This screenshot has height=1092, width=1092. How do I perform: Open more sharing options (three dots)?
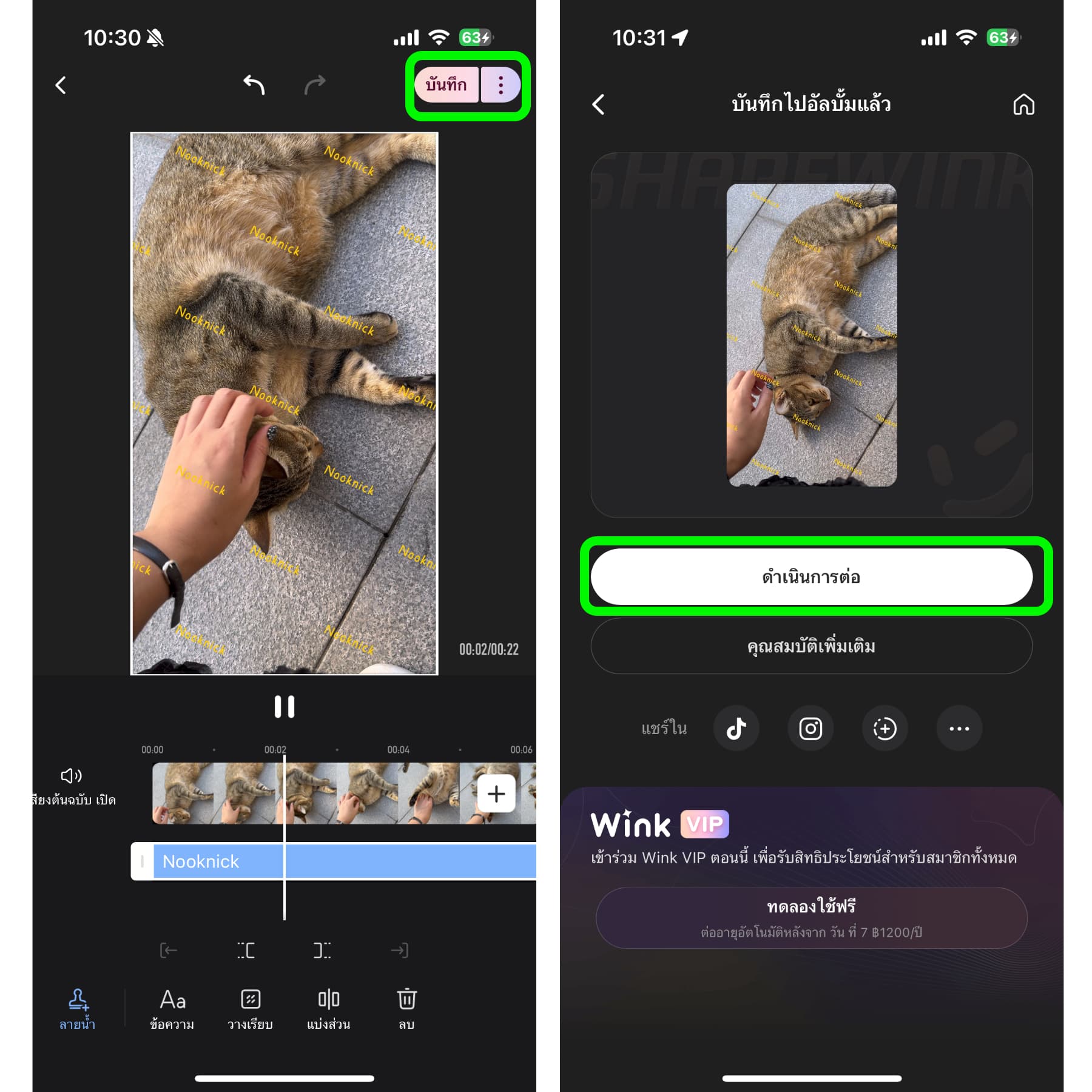959,728
